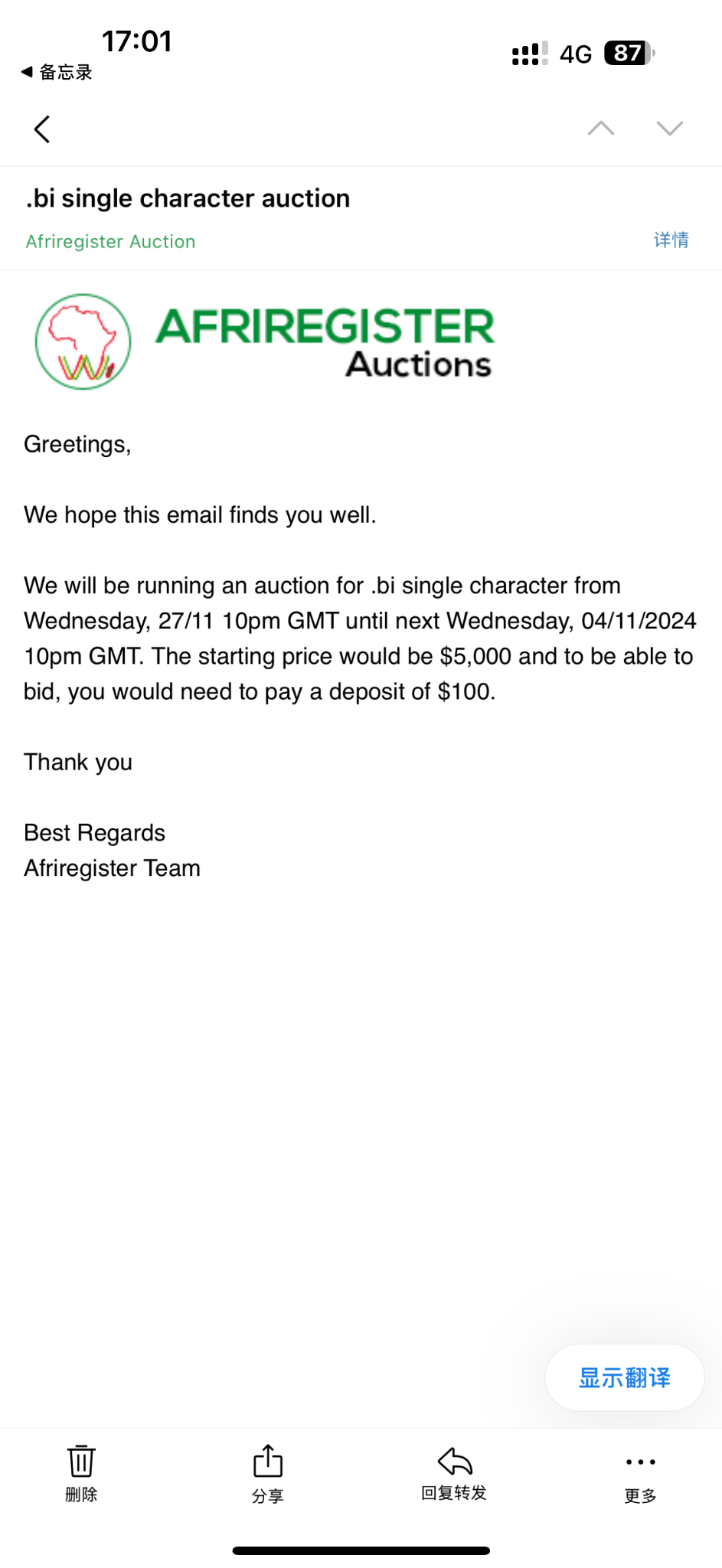The width and height of the screenshot is (722, 1568).
Task: Reply or forward using 回复转发
Action: 454,1472
